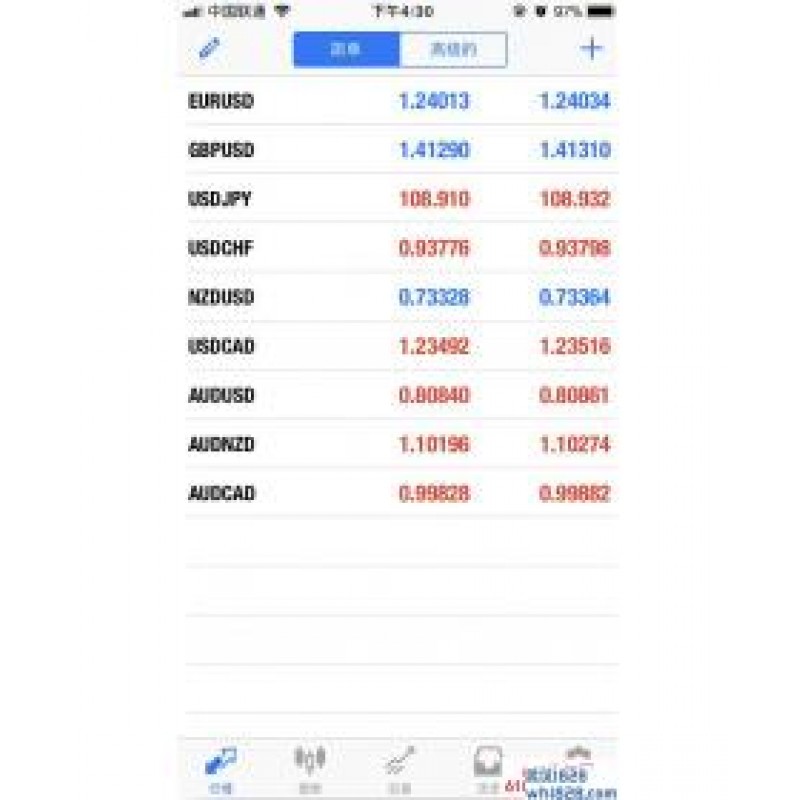Select the USDCAD quote row

point(400,346)
